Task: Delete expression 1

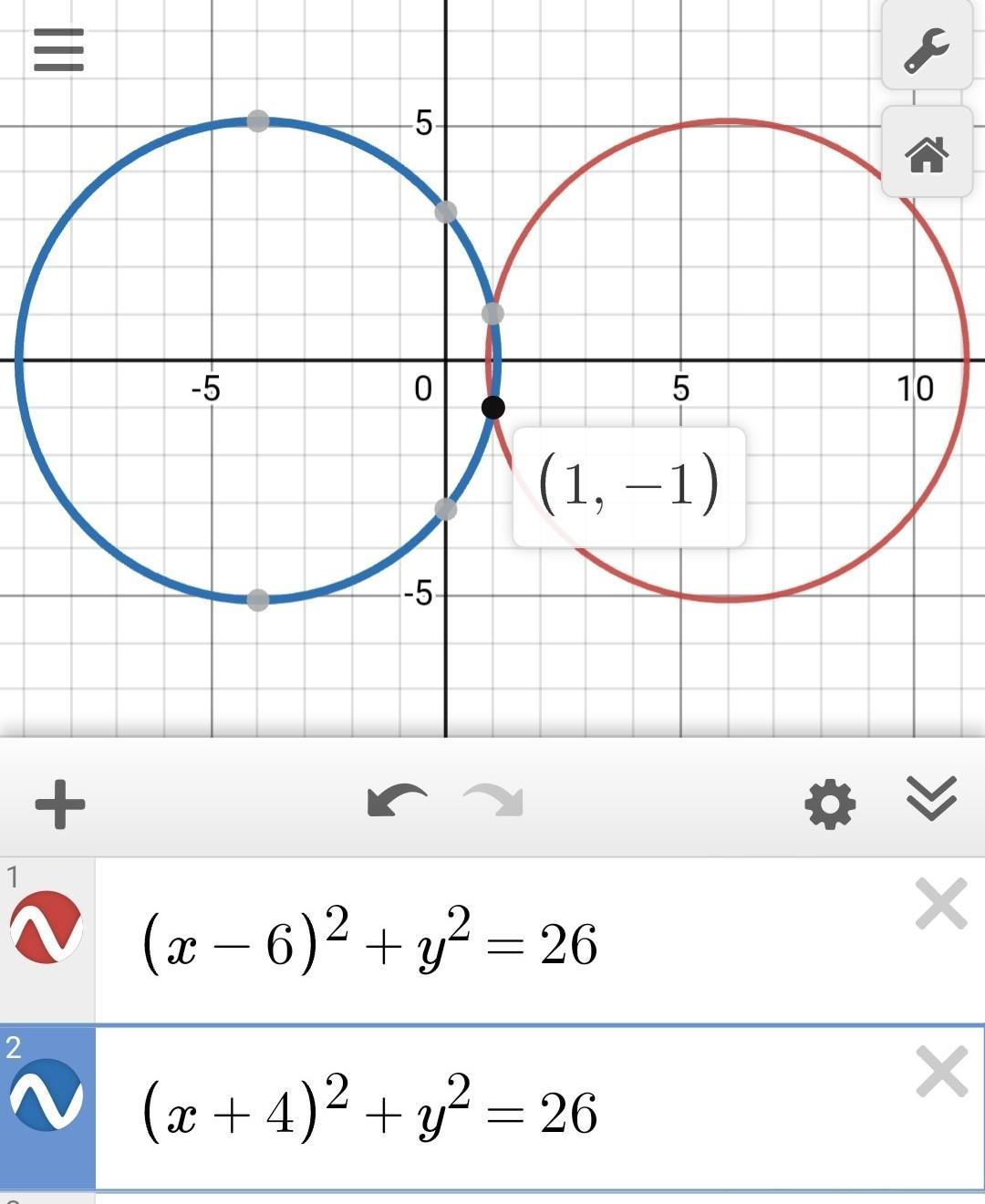Action: click(x=941, y=905)
